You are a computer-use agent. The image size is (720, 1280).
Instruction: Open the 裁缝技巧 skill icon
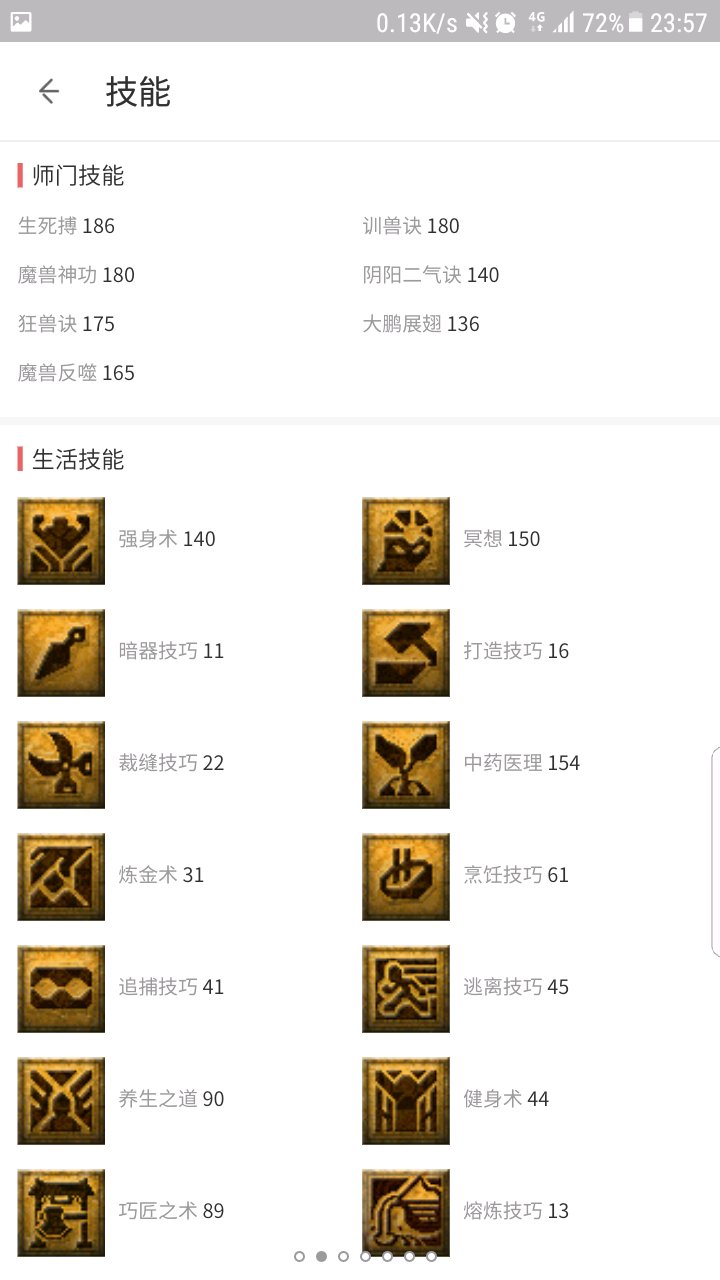[61, 765]
